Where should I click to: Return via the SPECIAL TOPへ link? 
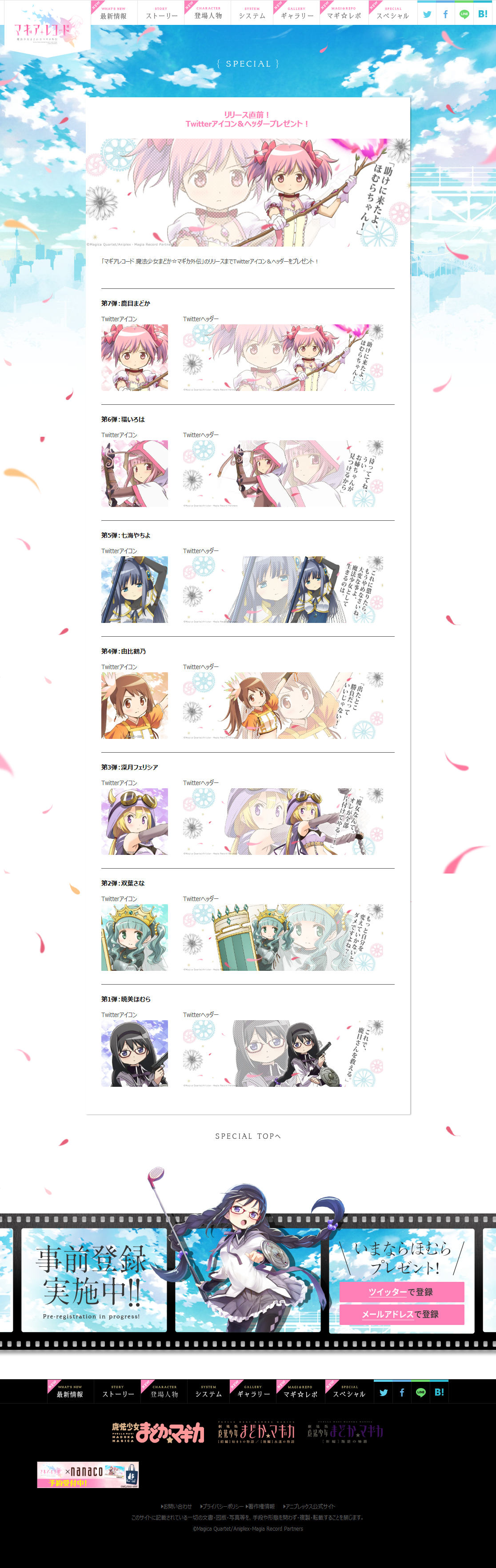click(248, 1136)
